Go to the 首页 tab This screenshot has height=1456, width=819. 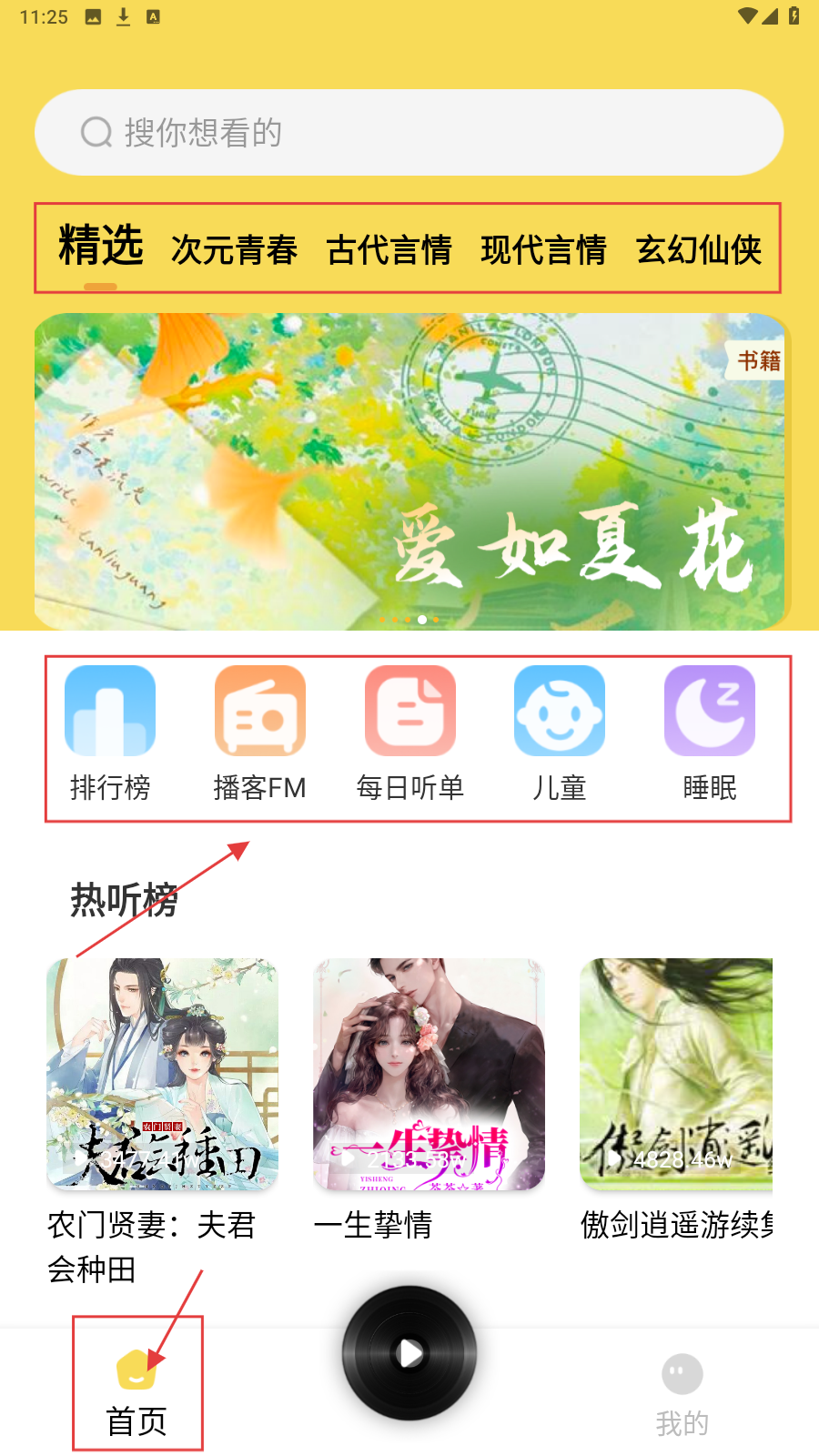(136, 1393)
